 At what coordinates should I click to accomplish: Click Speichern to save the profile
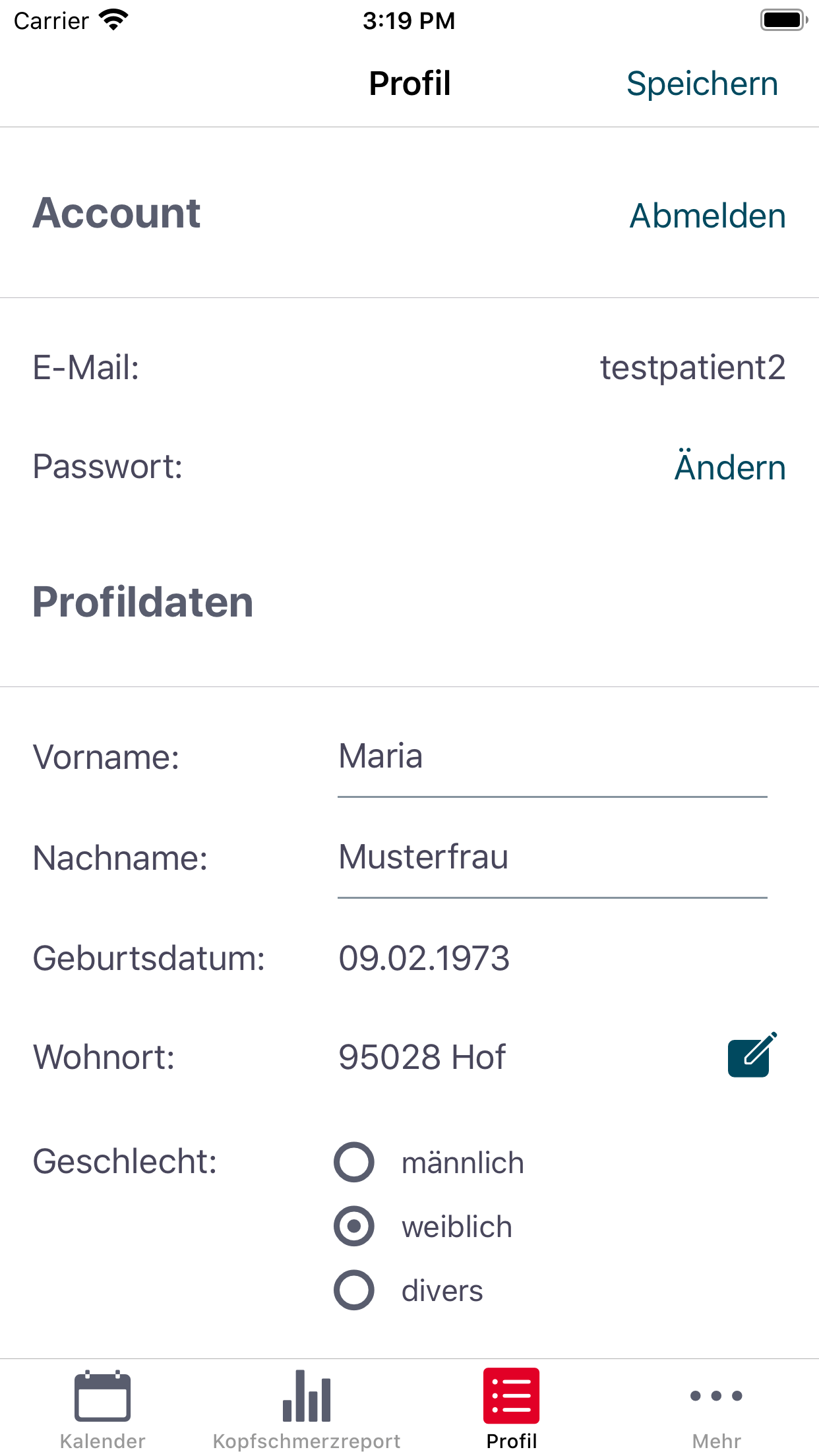[702, 83]
